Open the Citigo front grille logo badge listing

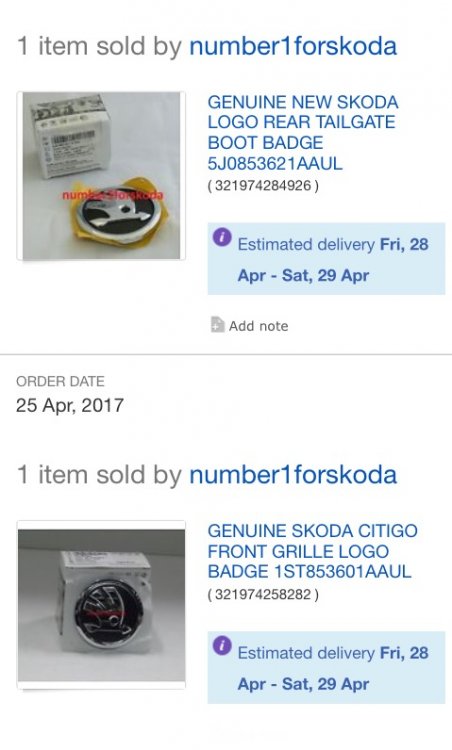click(312, 551)
